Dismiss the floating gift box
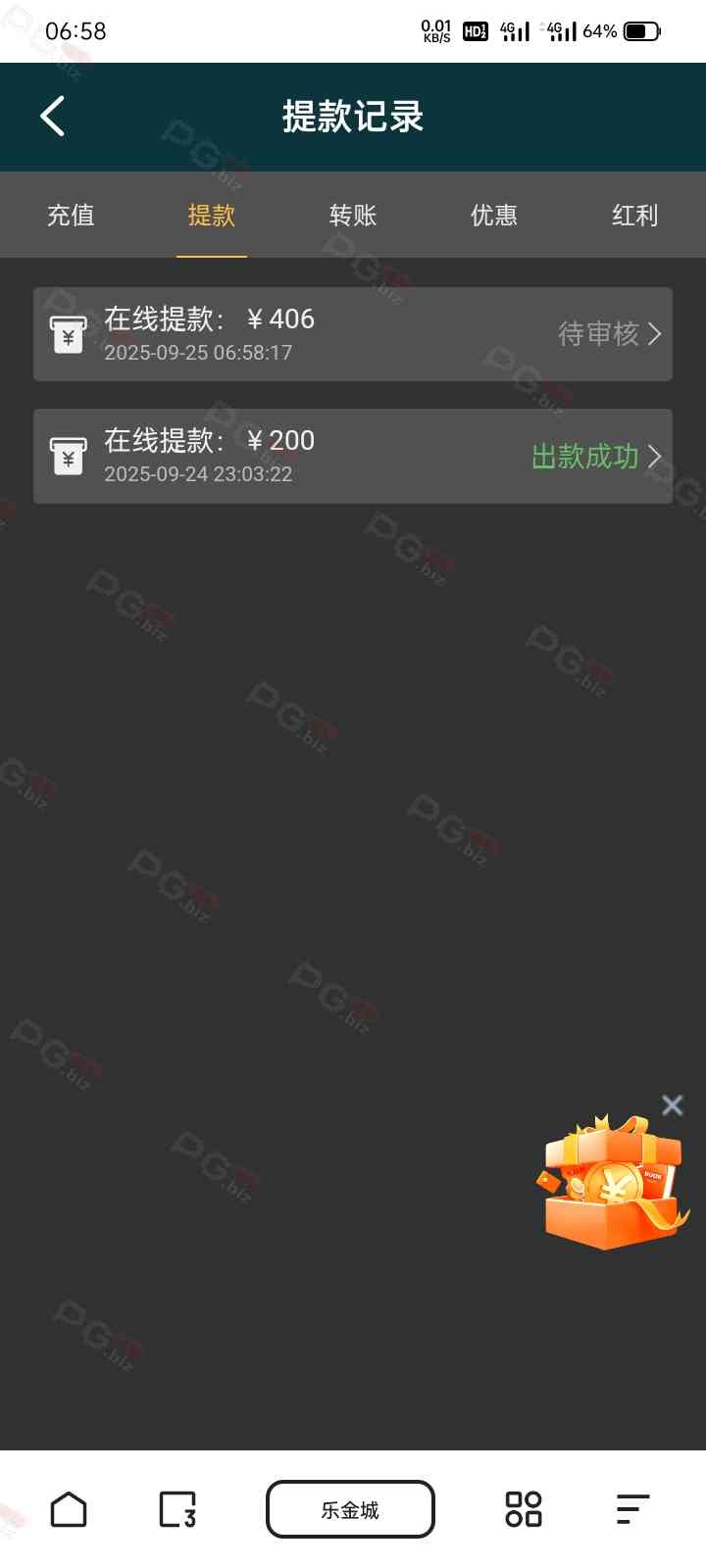This screenshot has height=1568, width=706. coord(672,1105)
